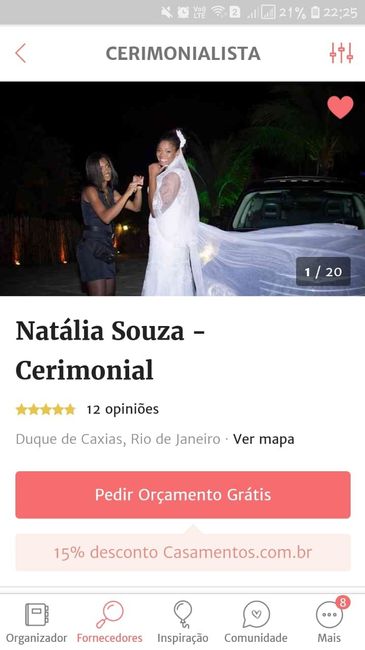Open the filter sliders icon

[341, 53]
